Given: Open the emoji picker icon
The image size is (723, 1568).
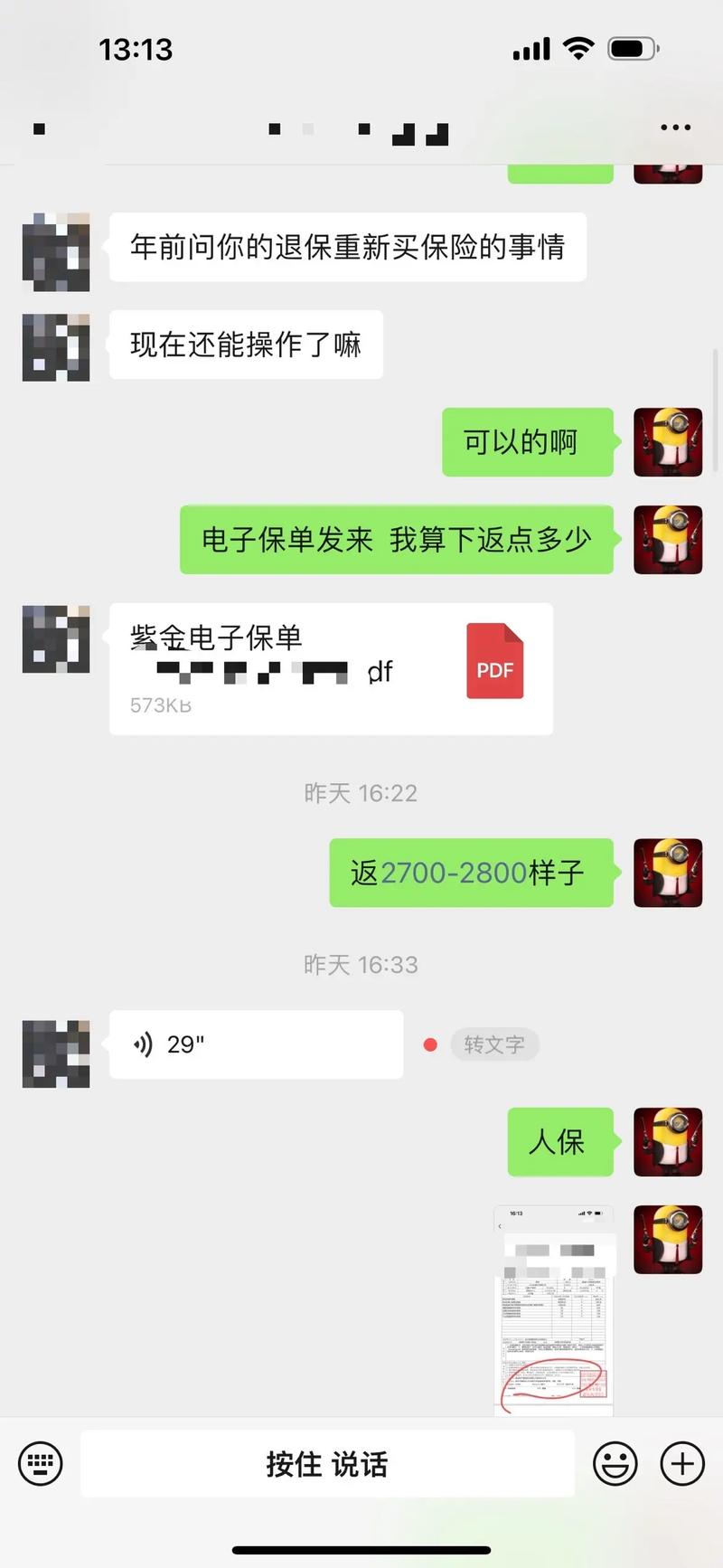Looking at the screenshot, I should [x=617, y=1463].
